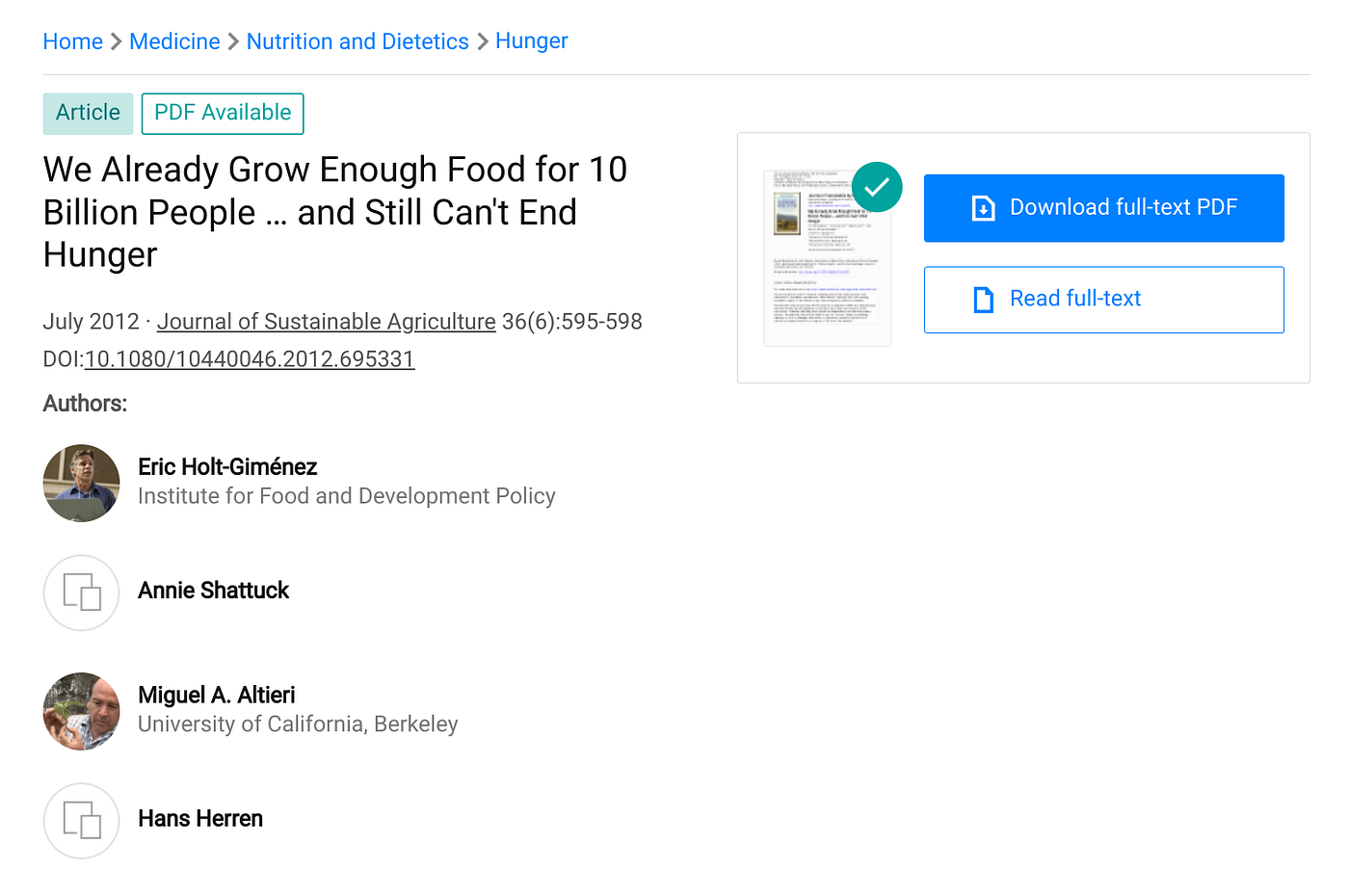Open Journal of Sustainable Agriculture link
Screen dimensions: 1349x896
[x=326, y=322]
